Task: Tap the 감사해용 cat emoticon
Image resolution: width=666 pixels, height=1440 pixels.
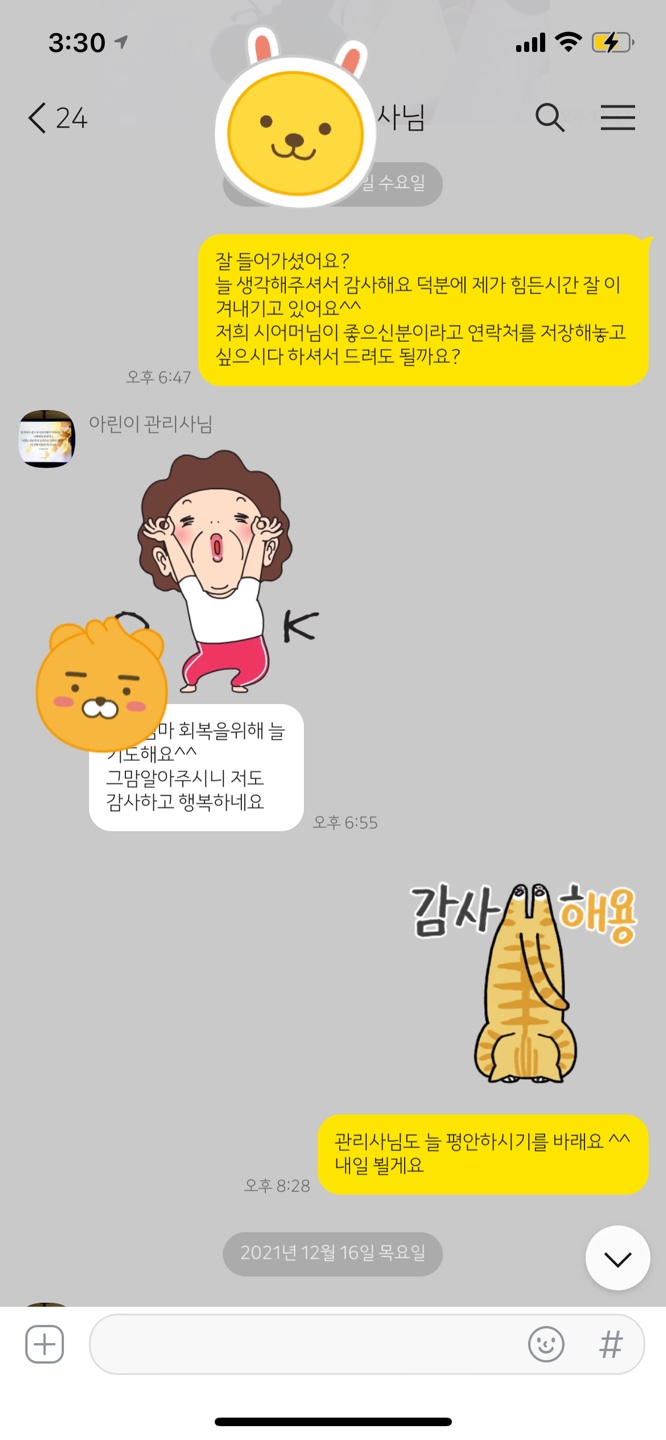Action: click(525, 980)
